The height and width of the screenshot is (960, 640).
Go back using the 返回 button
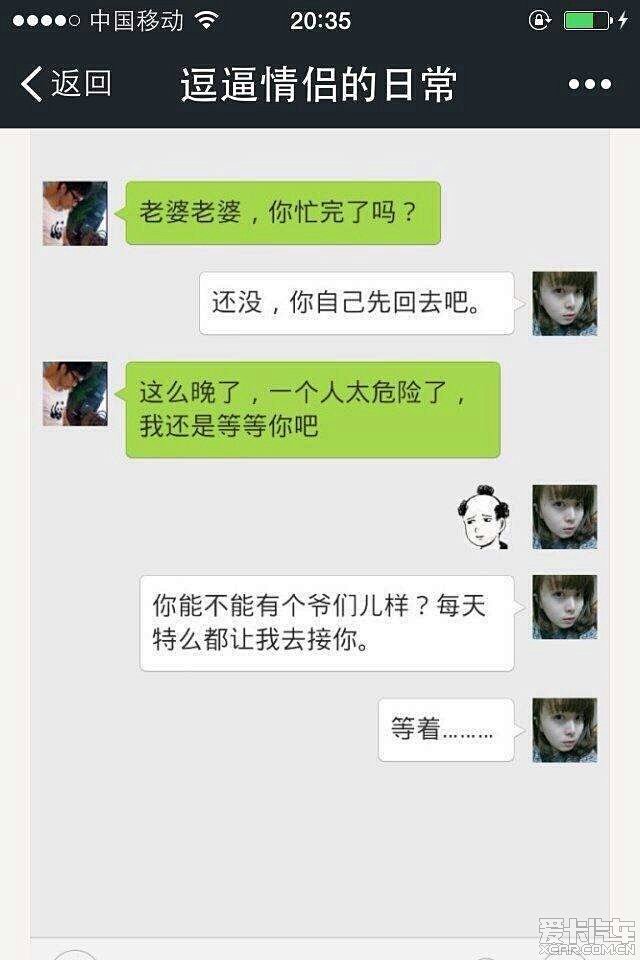tap(66, 84)
